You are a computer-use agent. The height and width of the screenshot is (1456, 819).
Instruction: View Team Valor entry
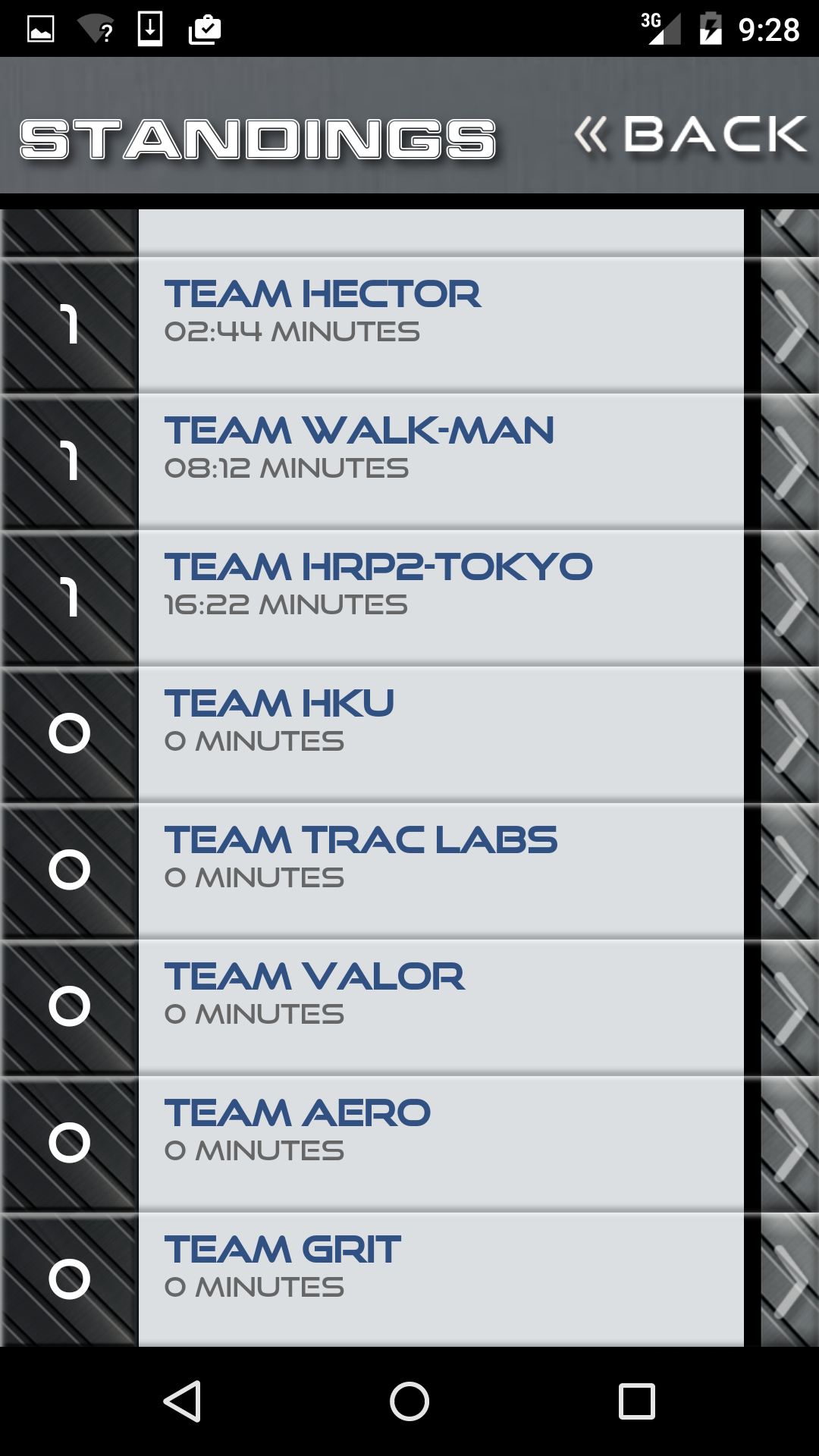point(409,1008)
